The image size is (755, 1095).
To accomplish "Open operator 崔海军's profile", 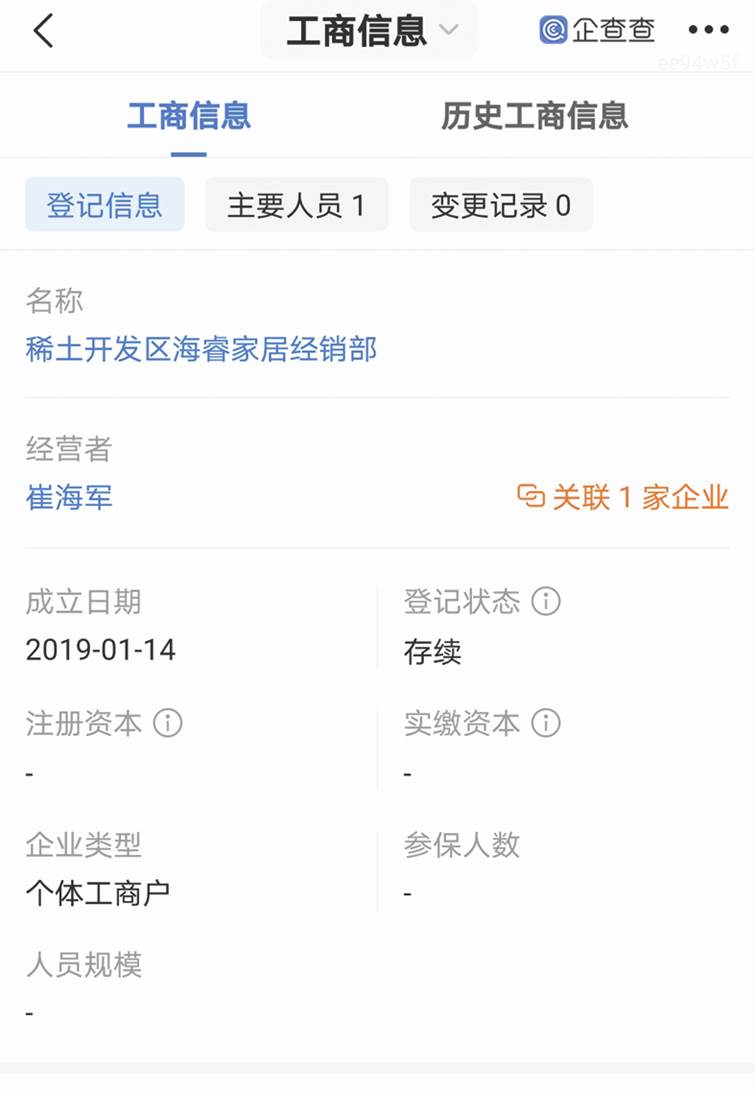I will (x=69, y=497).
